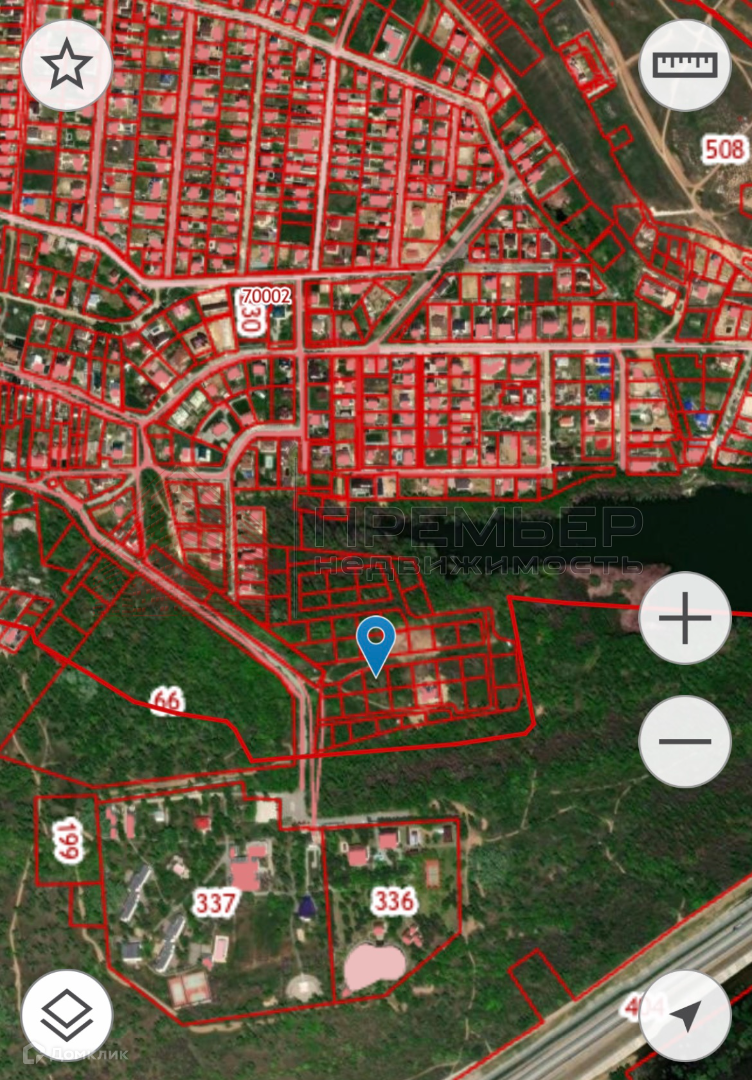Open the ruler measurement tool
The image size is (752, 1080).
tap(685, 65)
